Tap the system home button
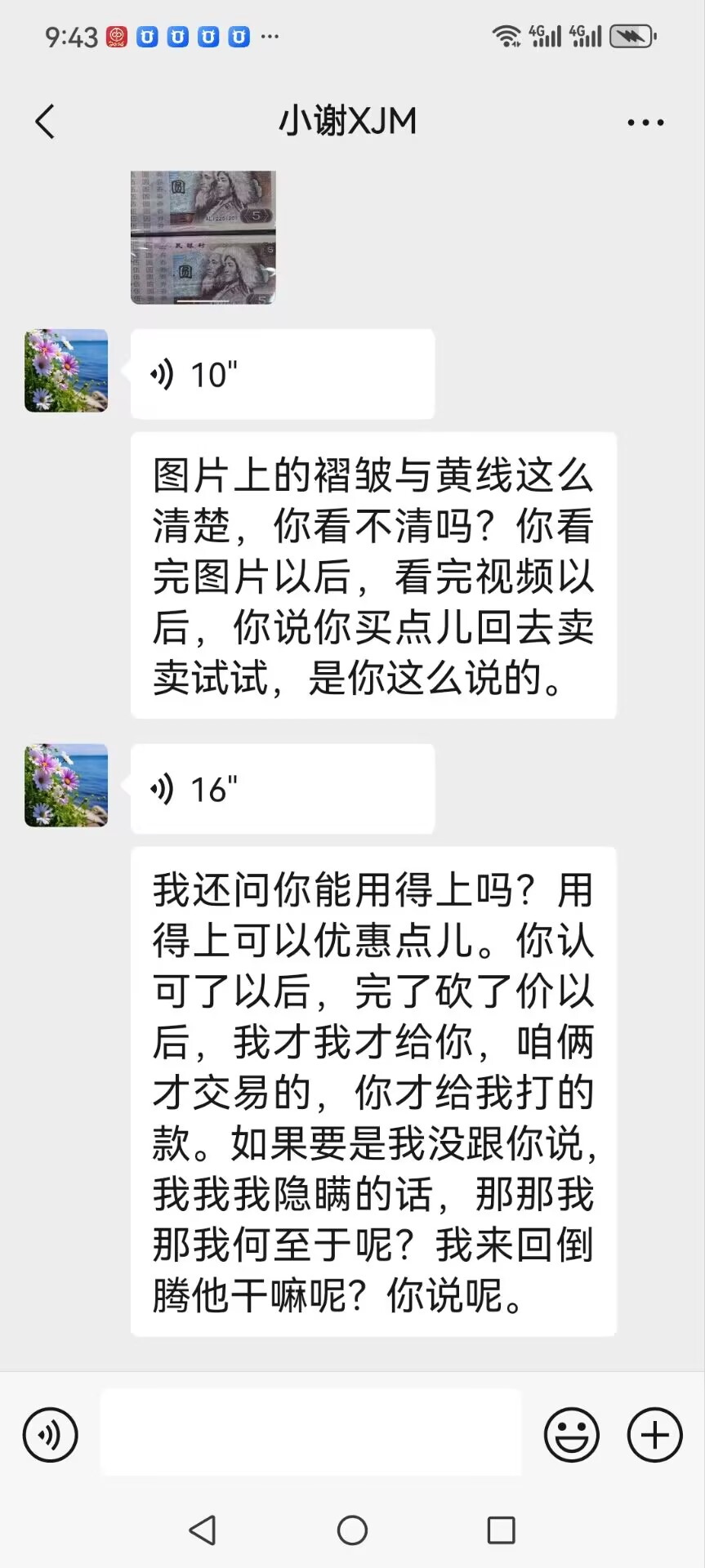This screenshot has height=1568, width=705. coord(352,1530)
